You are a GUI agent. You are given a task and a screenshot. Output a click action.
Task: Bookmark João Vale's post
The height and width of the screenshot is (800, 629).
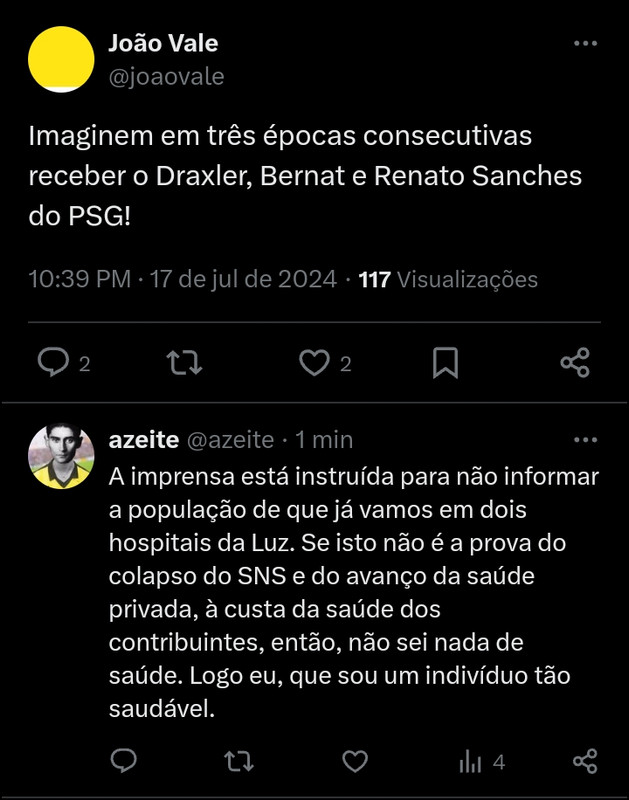click(x=445, y=363)
